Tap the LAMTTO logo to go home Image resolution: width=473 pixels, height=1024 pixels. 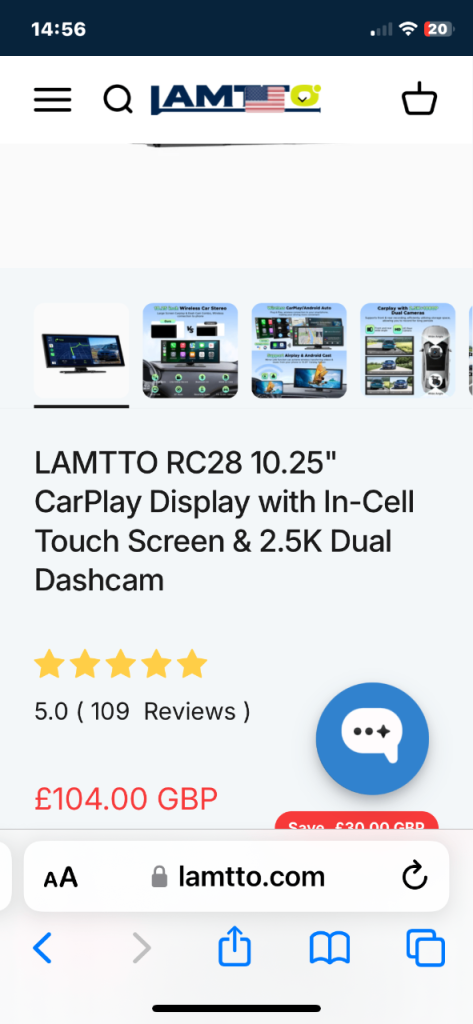(236, 99)
